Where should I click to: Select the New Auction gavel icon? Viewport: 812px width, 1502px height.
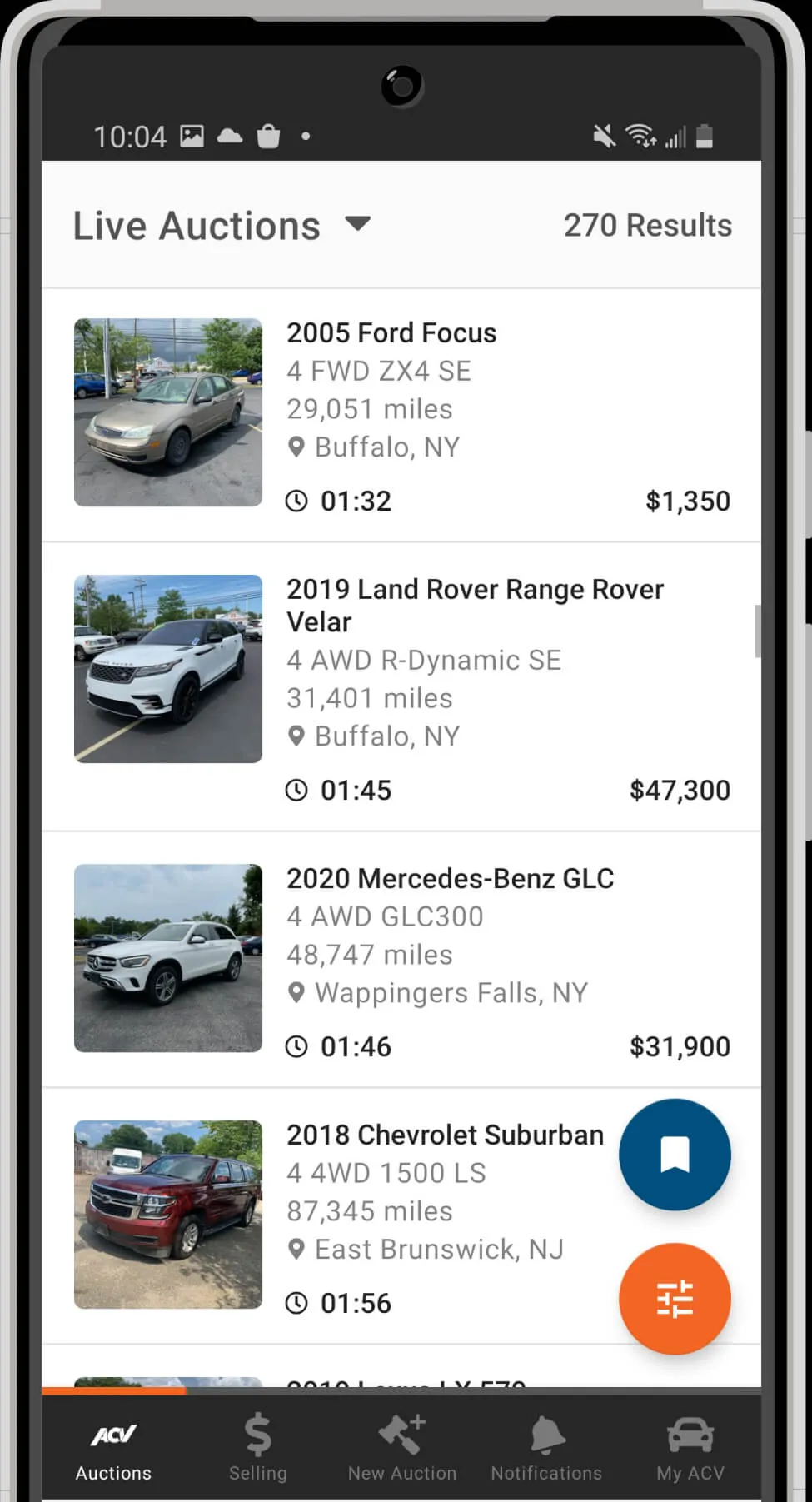coord(402,1435)
